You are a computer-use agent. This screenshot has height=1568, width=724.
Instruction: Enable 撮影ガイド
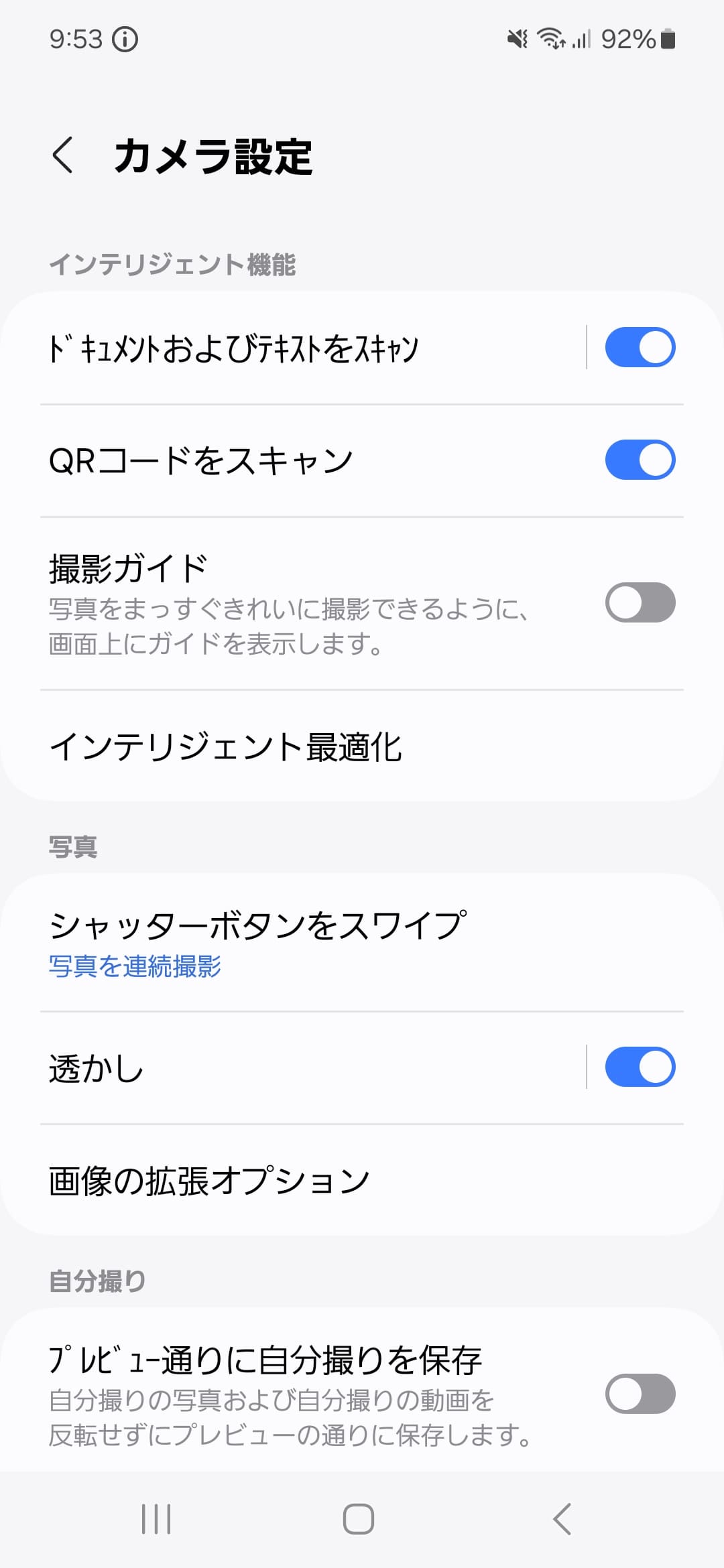tap(640, 602)
